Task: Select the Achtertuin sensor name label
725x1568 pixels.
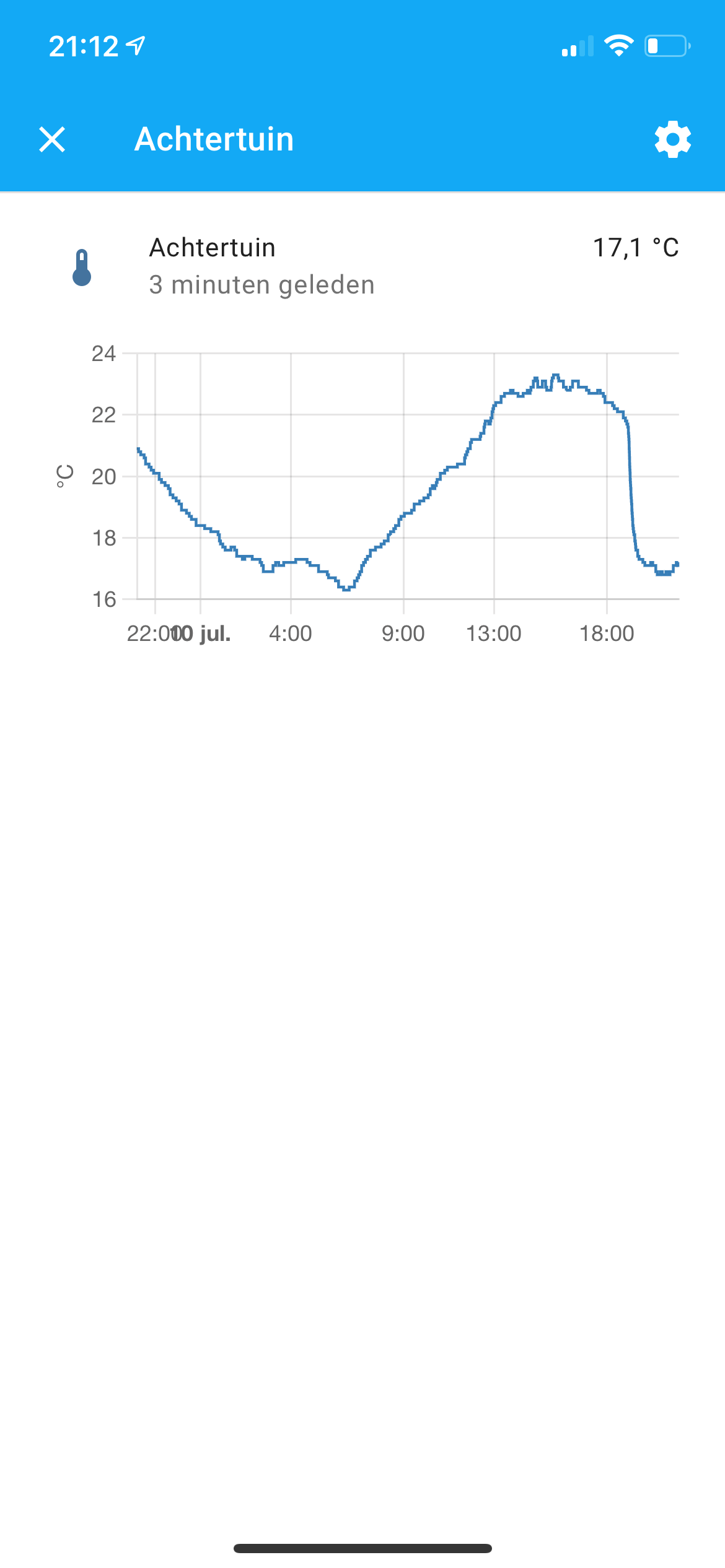Action: 212,246
